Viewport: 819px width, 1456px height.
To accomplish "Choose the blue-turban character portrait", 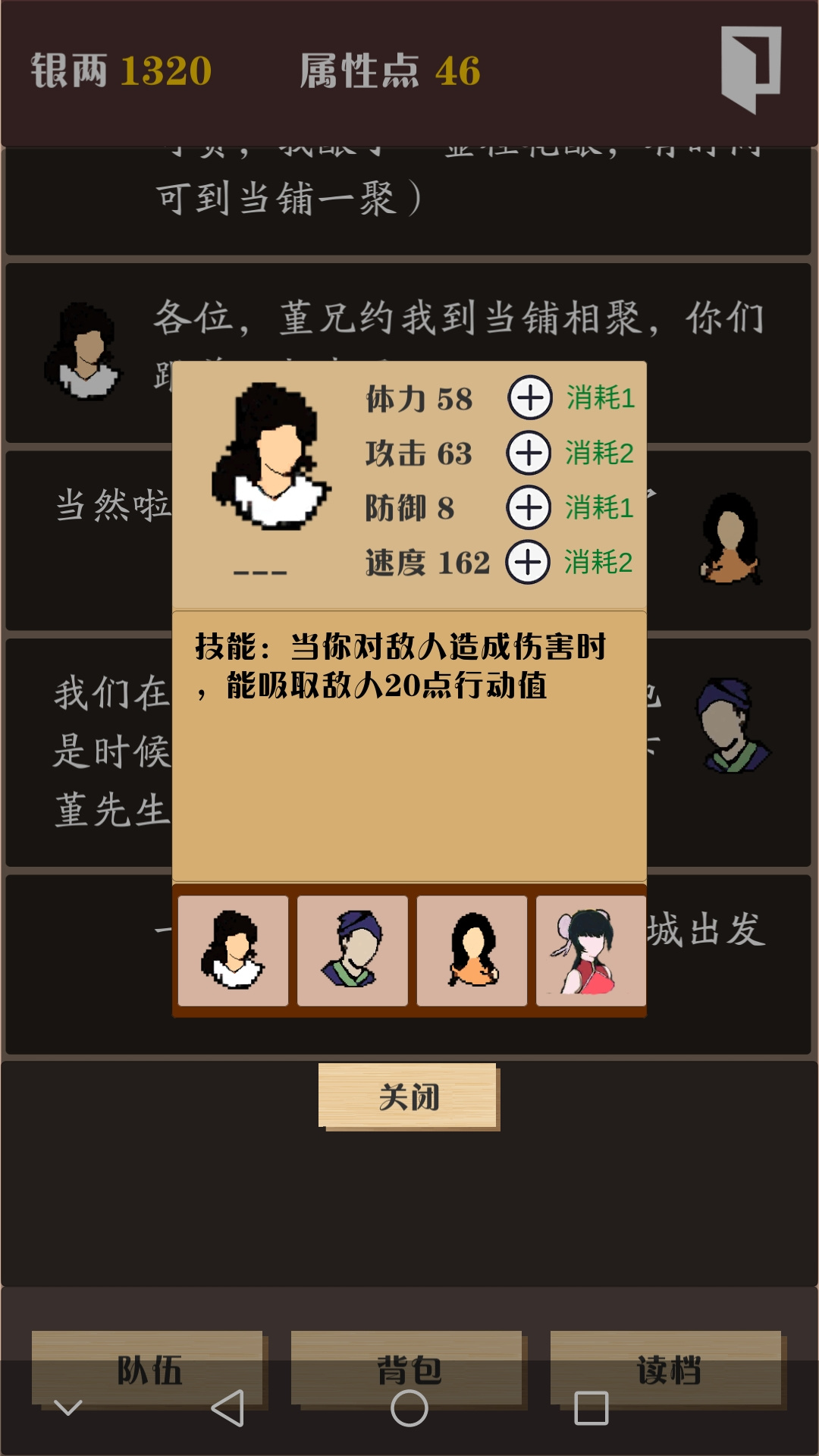I will (353, 951).
